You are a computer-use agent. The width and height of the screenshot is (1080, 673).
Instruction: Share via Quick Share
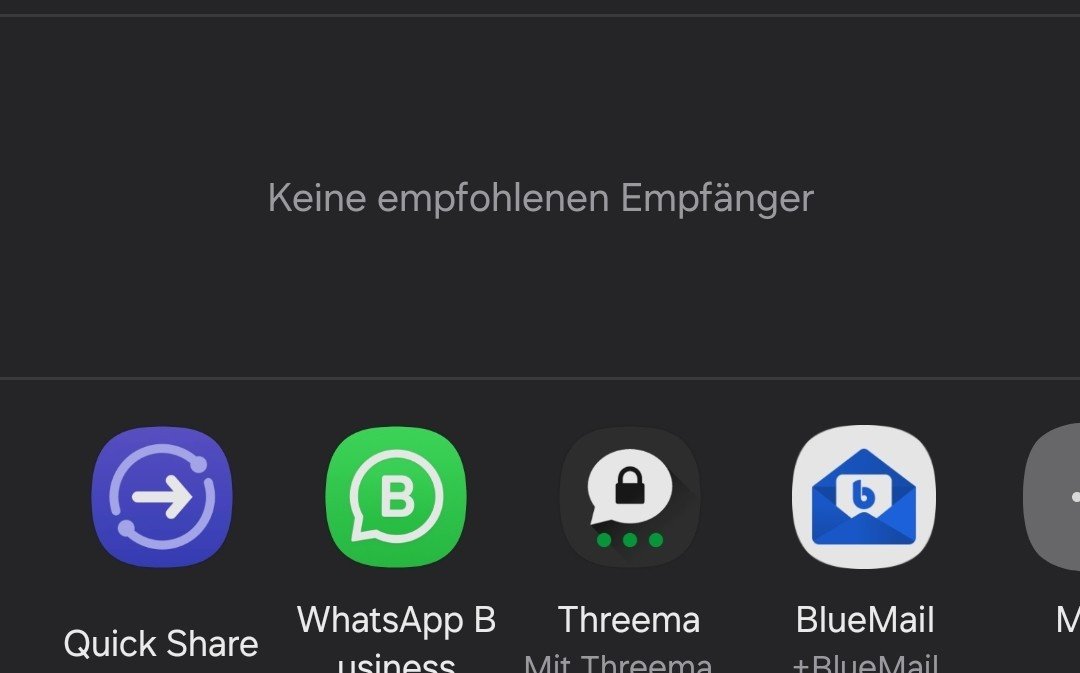point(162,497)
